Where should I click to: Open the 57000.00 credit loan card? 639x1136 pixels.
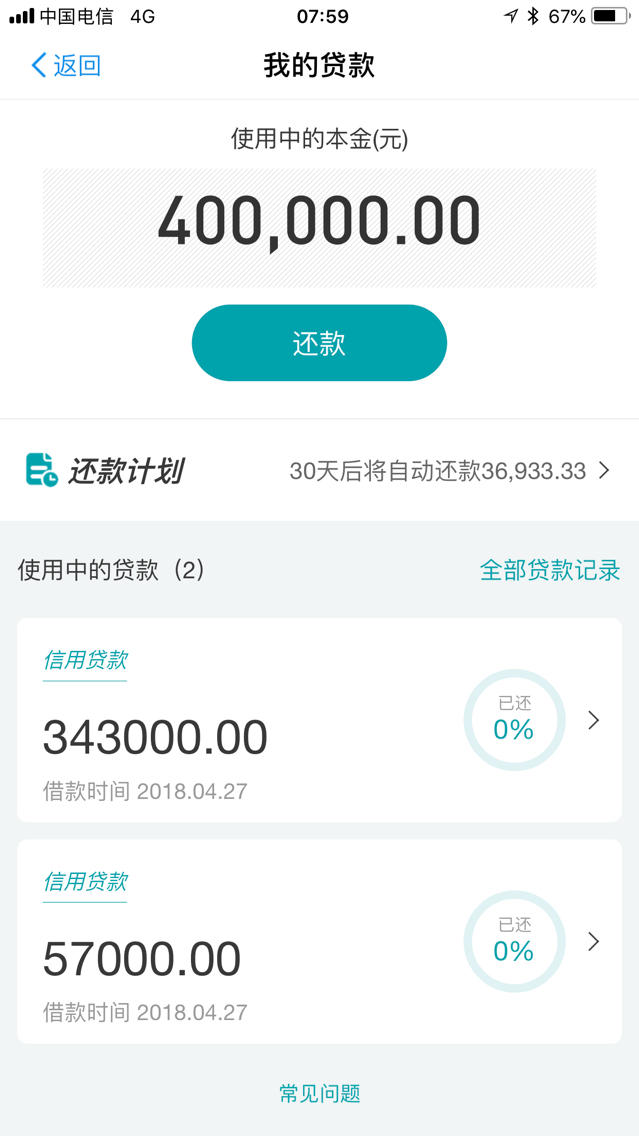tap(320, 941)
